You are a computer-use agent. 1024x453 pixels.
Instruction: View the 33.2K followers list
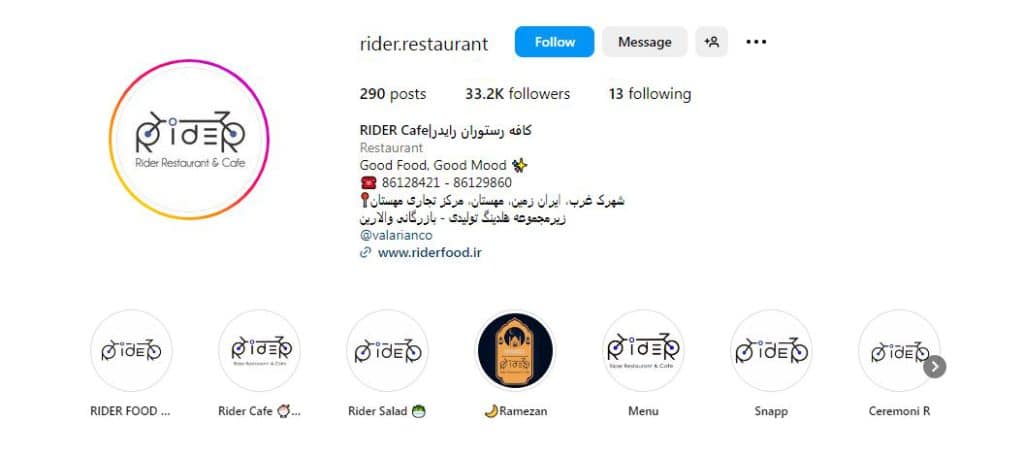(517, 94)
